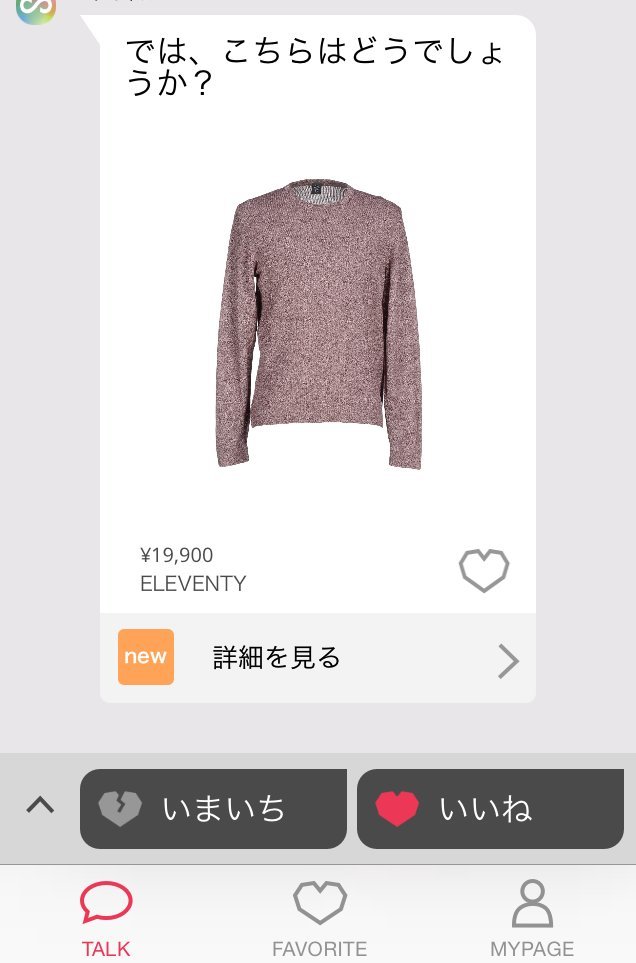The width and height of the screenshot is (636, 963).
Task: Open the MYPAGE tab
Action: [532, 918]
